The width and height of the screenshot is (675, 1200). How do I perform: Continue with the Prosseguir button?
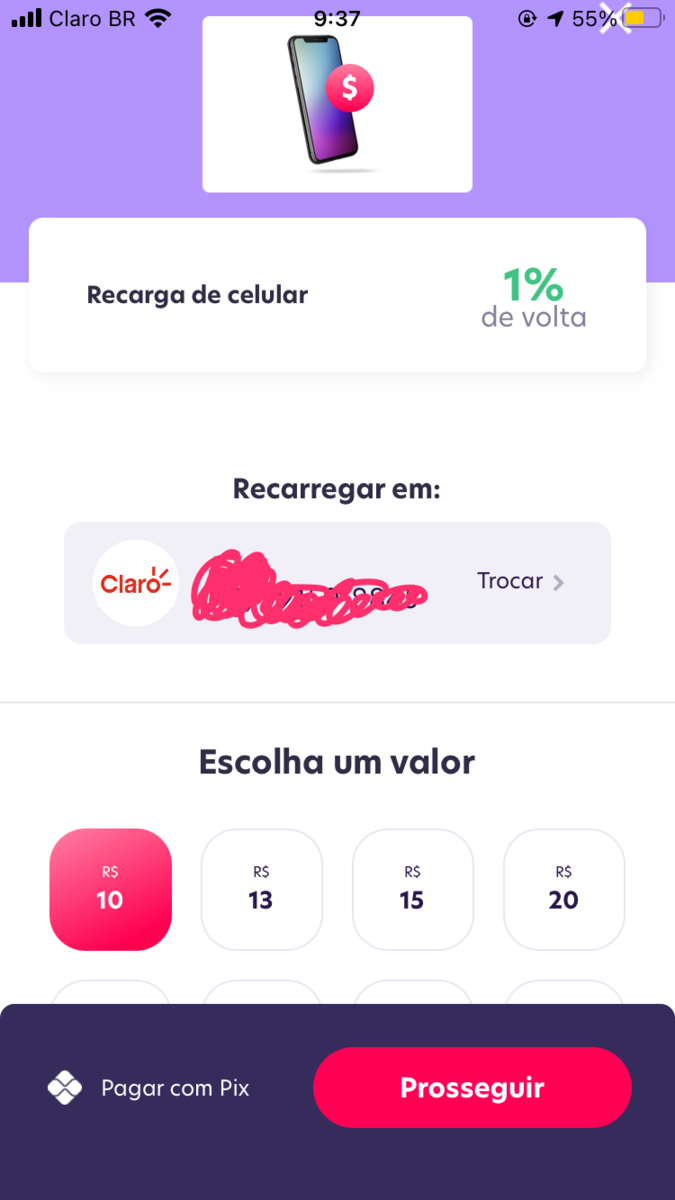(472, 1088)
